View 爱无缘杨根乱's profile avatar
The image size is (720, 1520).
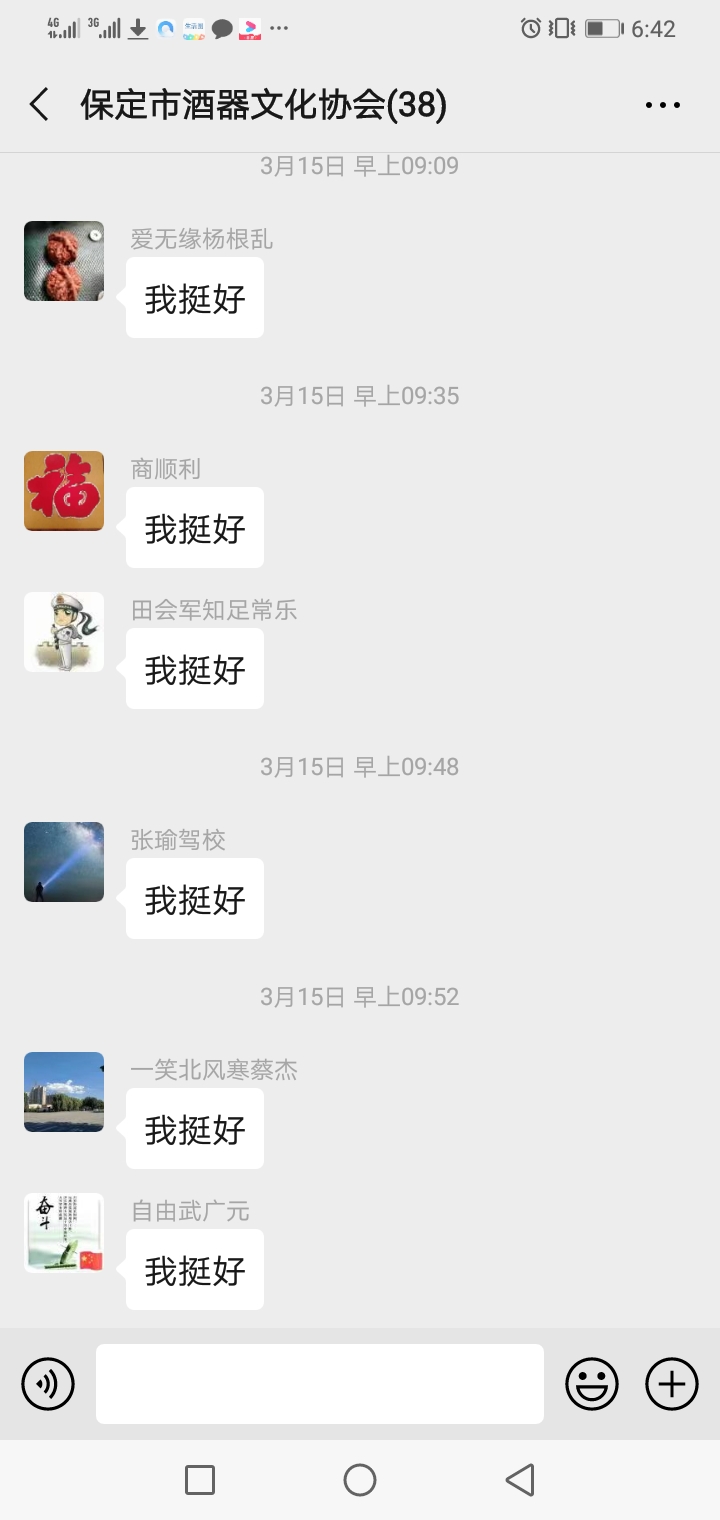(x=64, y=261)
